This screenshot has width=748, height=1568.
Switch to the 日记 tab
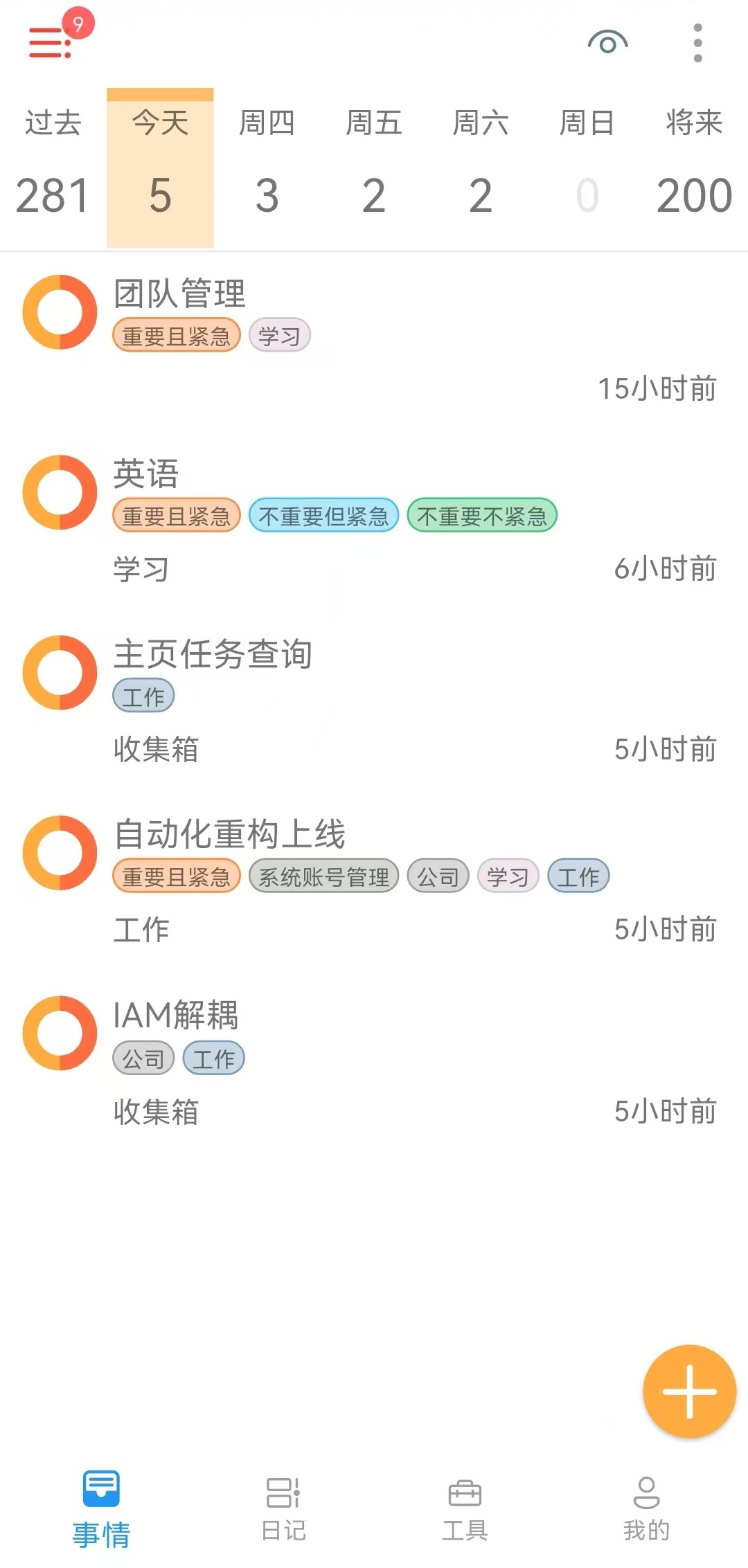point(283,1508)
